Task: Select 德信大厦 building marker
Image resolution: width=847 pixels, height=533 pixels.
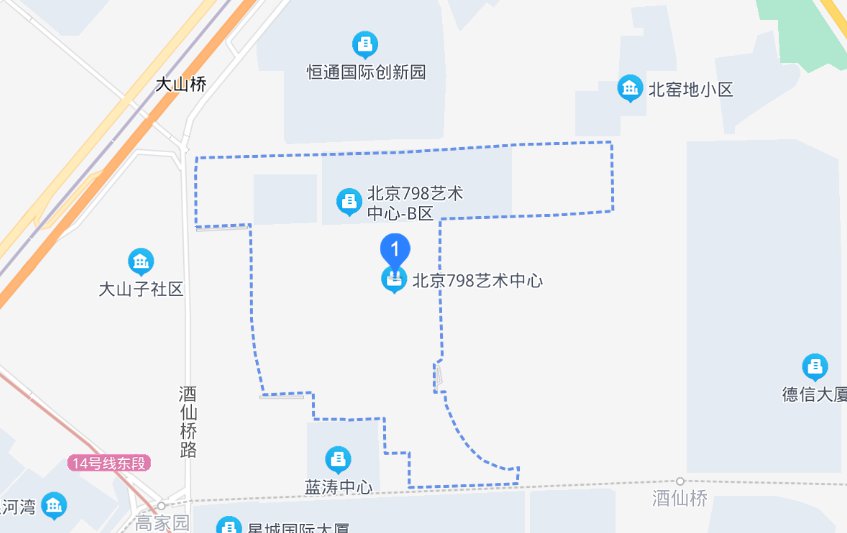Action: tap(815, 367)
